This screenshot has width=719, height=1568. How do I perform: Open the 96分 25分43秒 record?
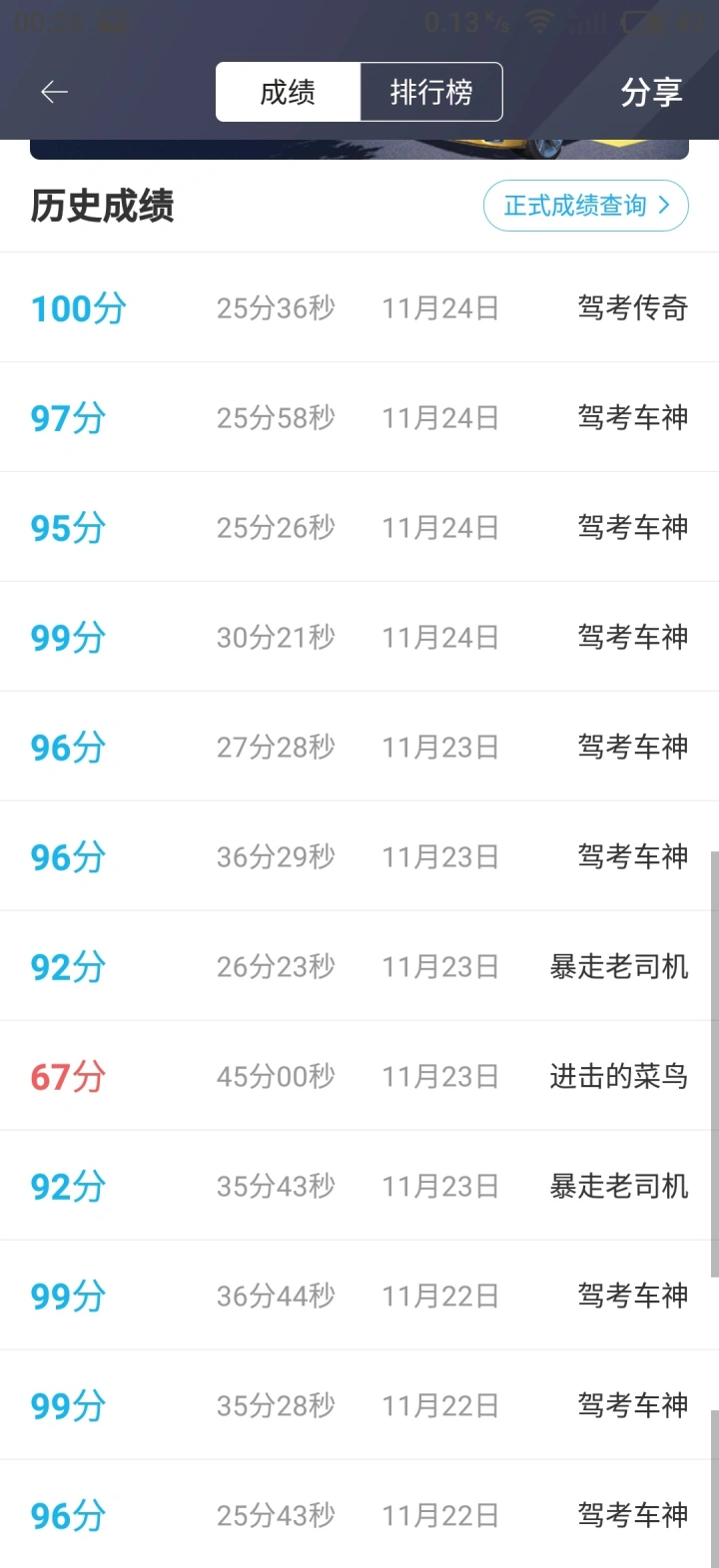359,1514
